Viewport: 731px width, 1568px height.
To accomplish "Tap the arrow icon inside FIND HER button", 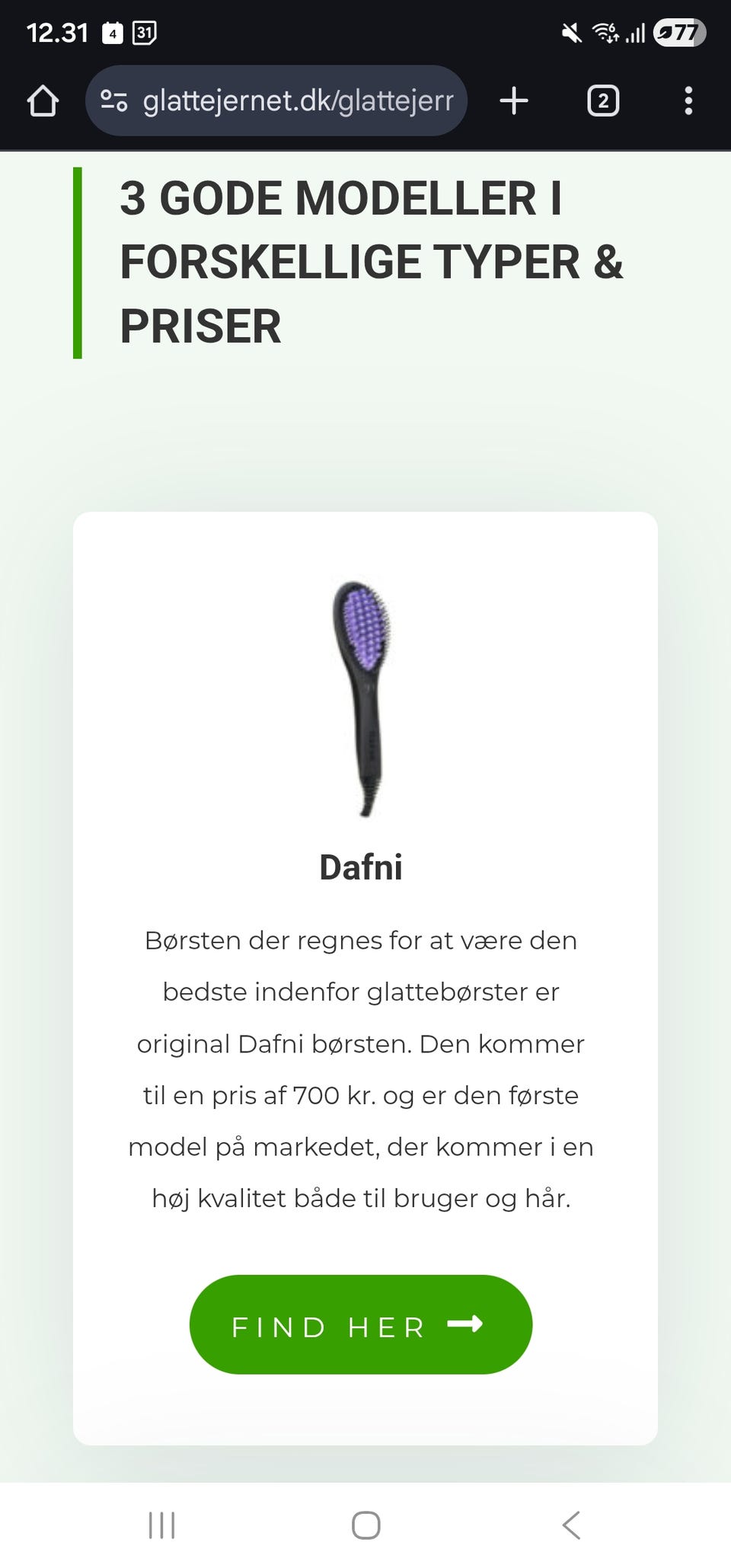I will click(465, 1325).
